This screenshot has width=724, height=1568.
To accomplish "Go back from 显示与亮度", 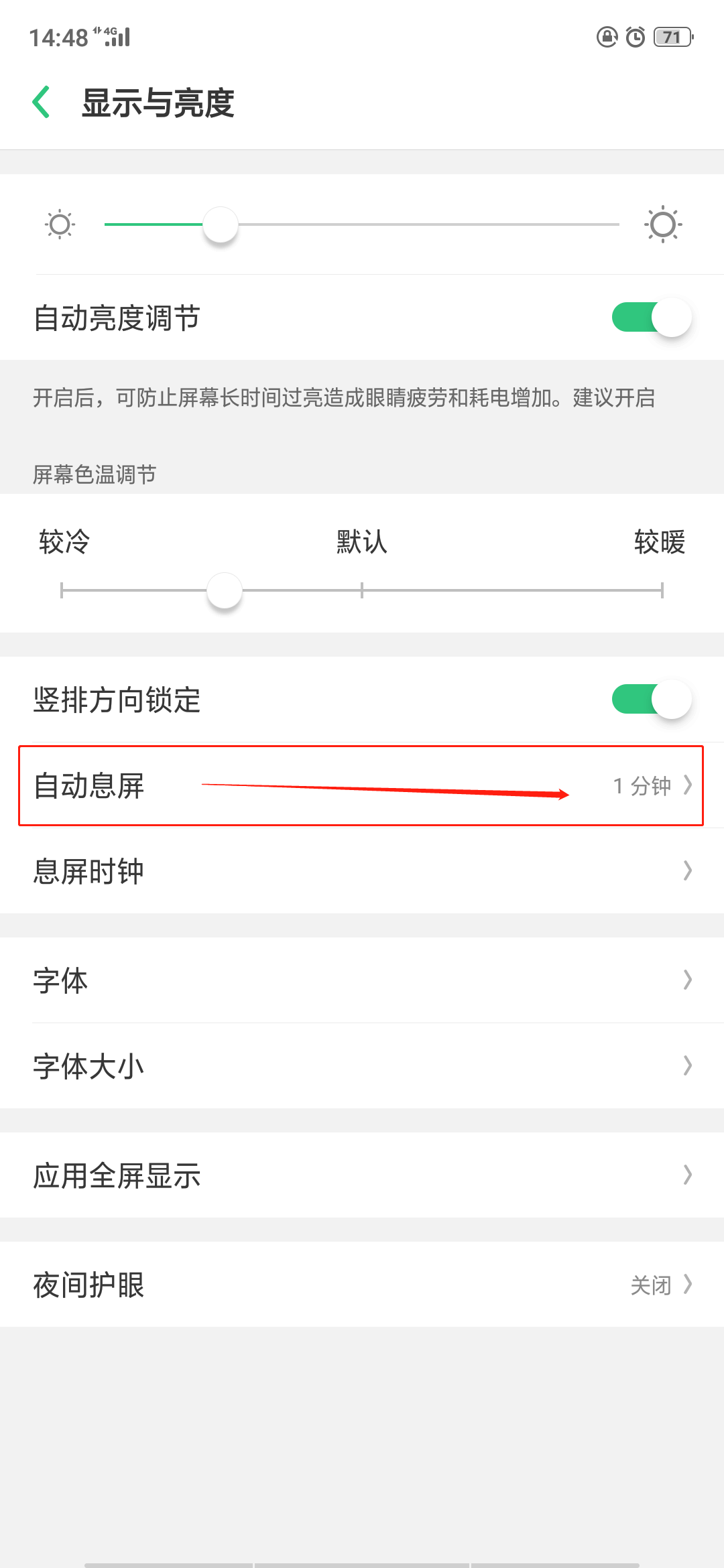I will click(42, 103).
